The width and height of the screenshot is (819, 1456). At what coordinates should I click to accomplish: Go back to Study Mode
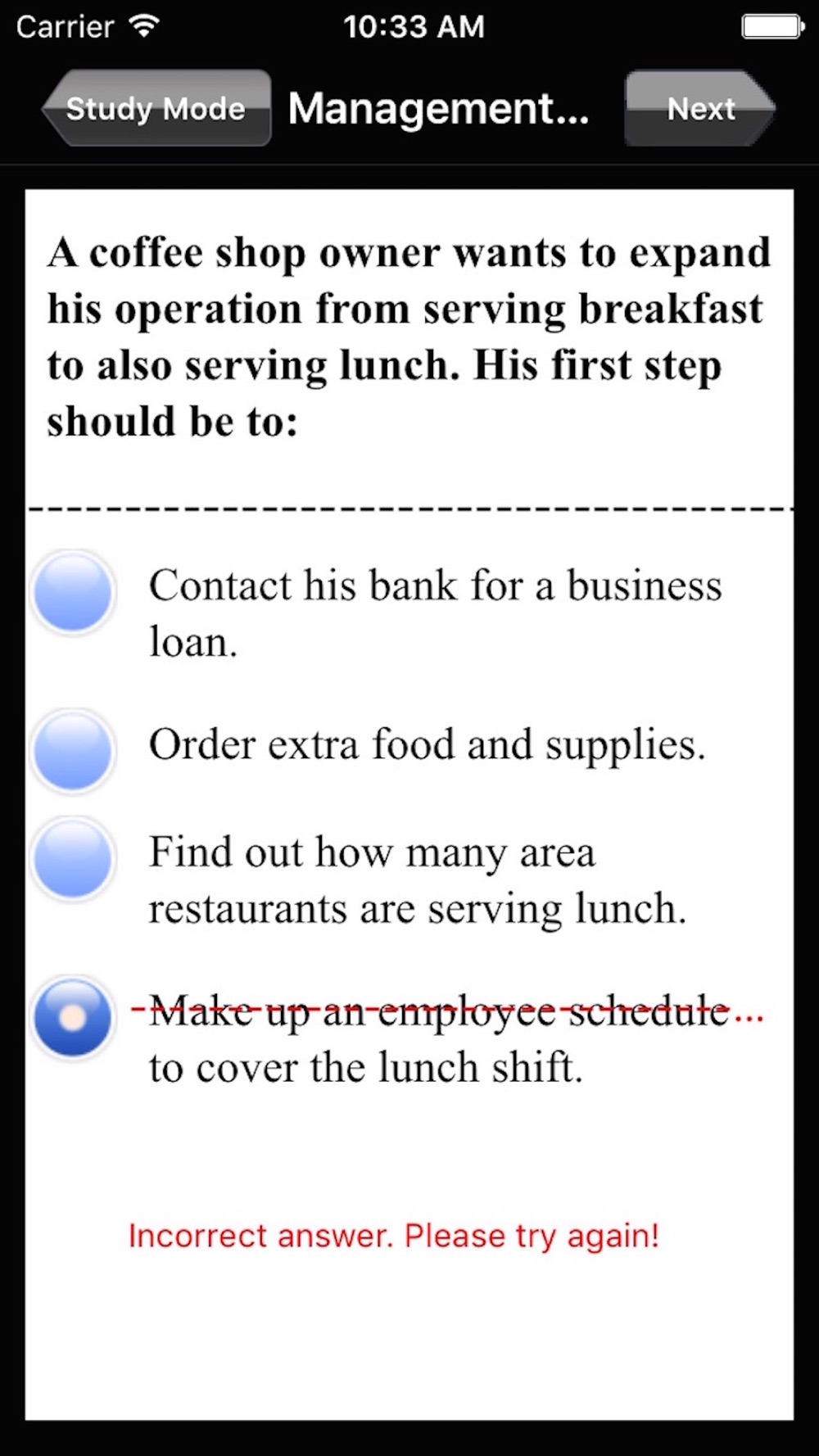tap(157, 108)
